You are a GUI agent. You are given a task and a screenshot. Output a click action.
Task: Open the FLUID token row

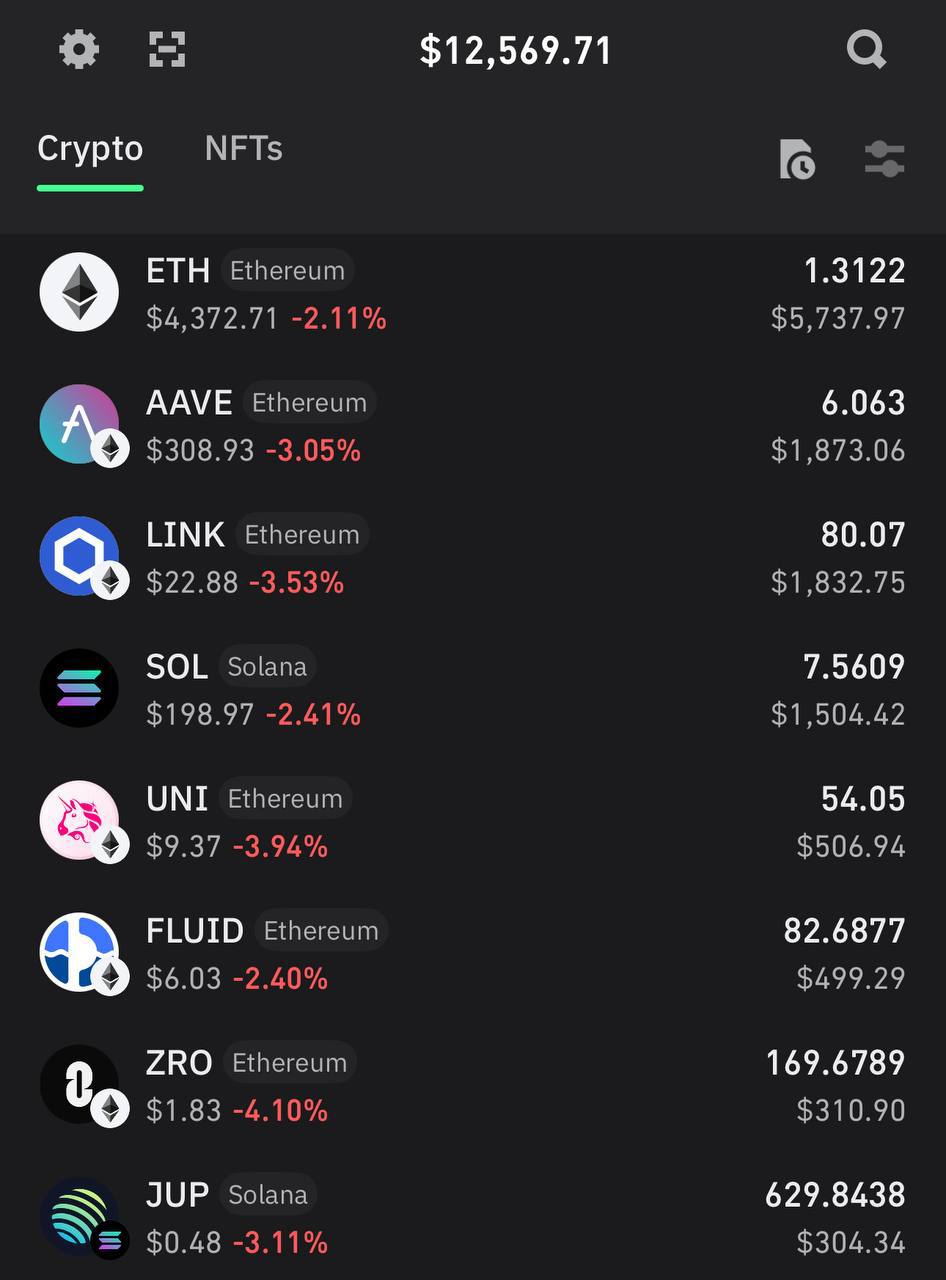tap(473, 951)
